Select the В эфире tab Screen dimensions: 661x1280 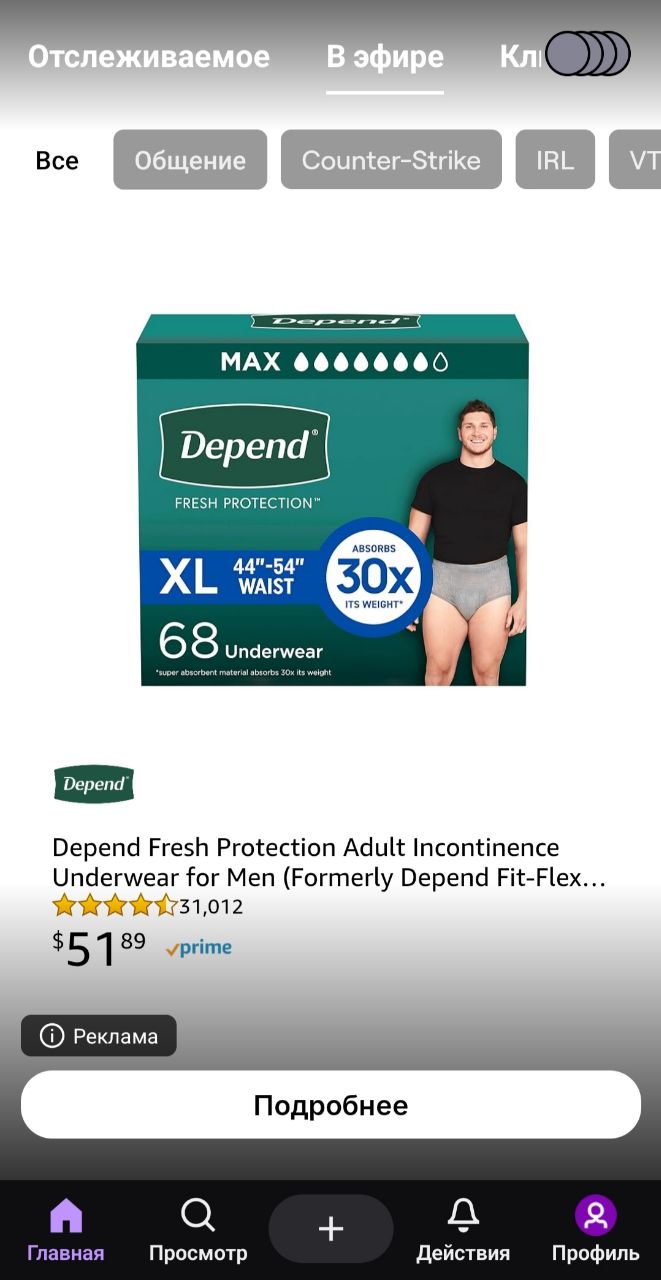pos(385,57)
